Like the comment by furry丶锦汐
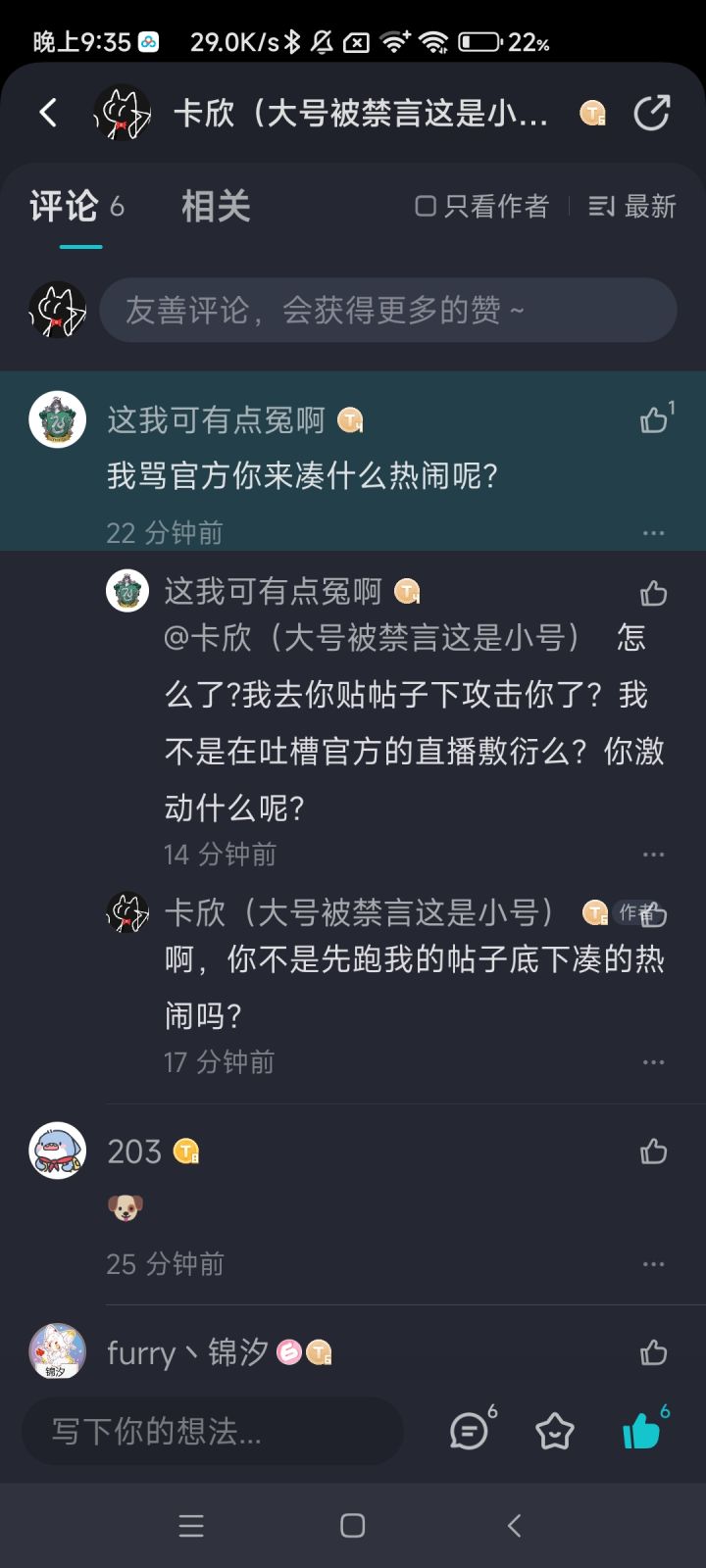The height and width of the screenshot is (1568, 706). pos(653,1353)
